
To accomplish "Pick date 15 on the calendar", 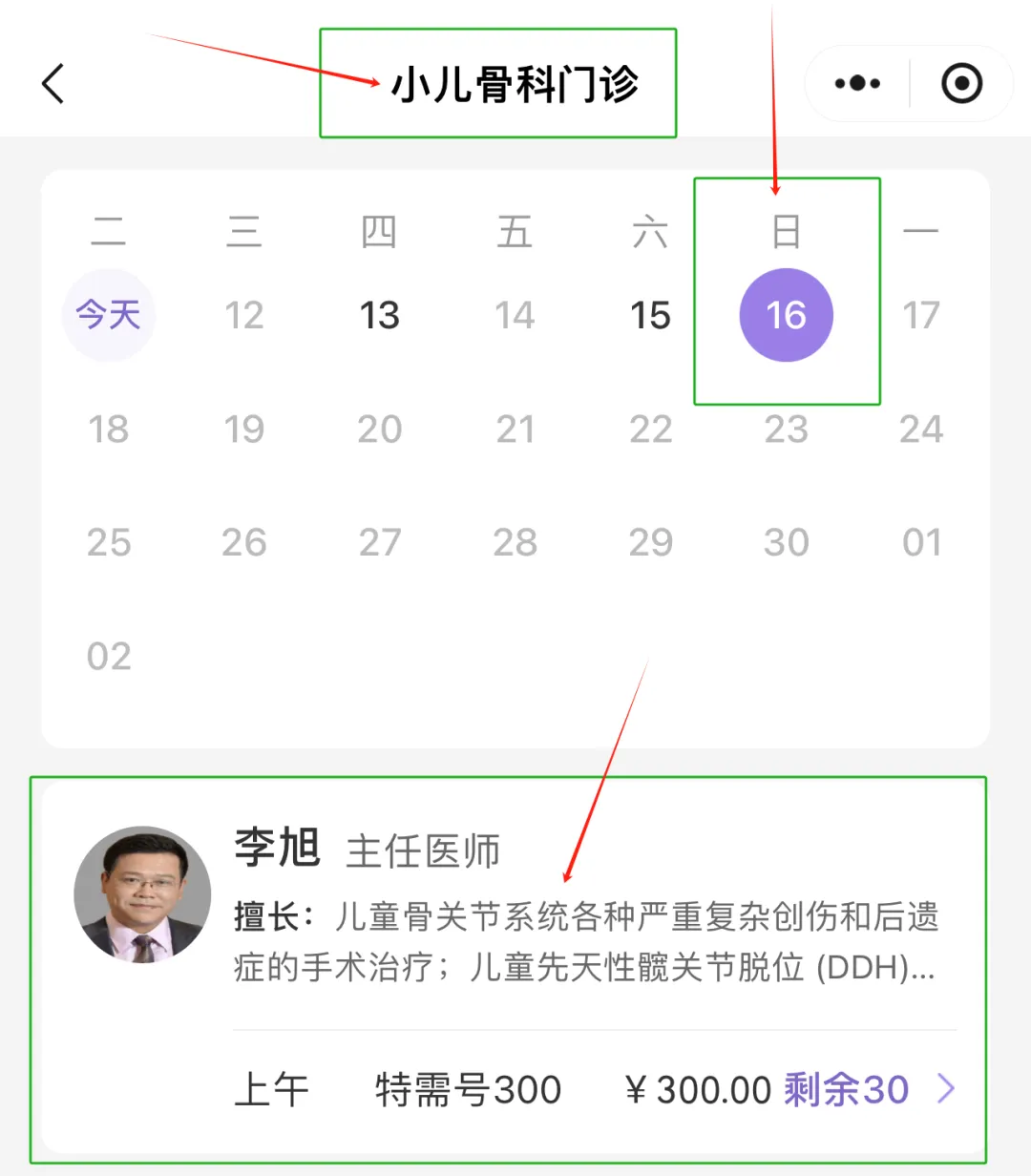I will (650, 316).
